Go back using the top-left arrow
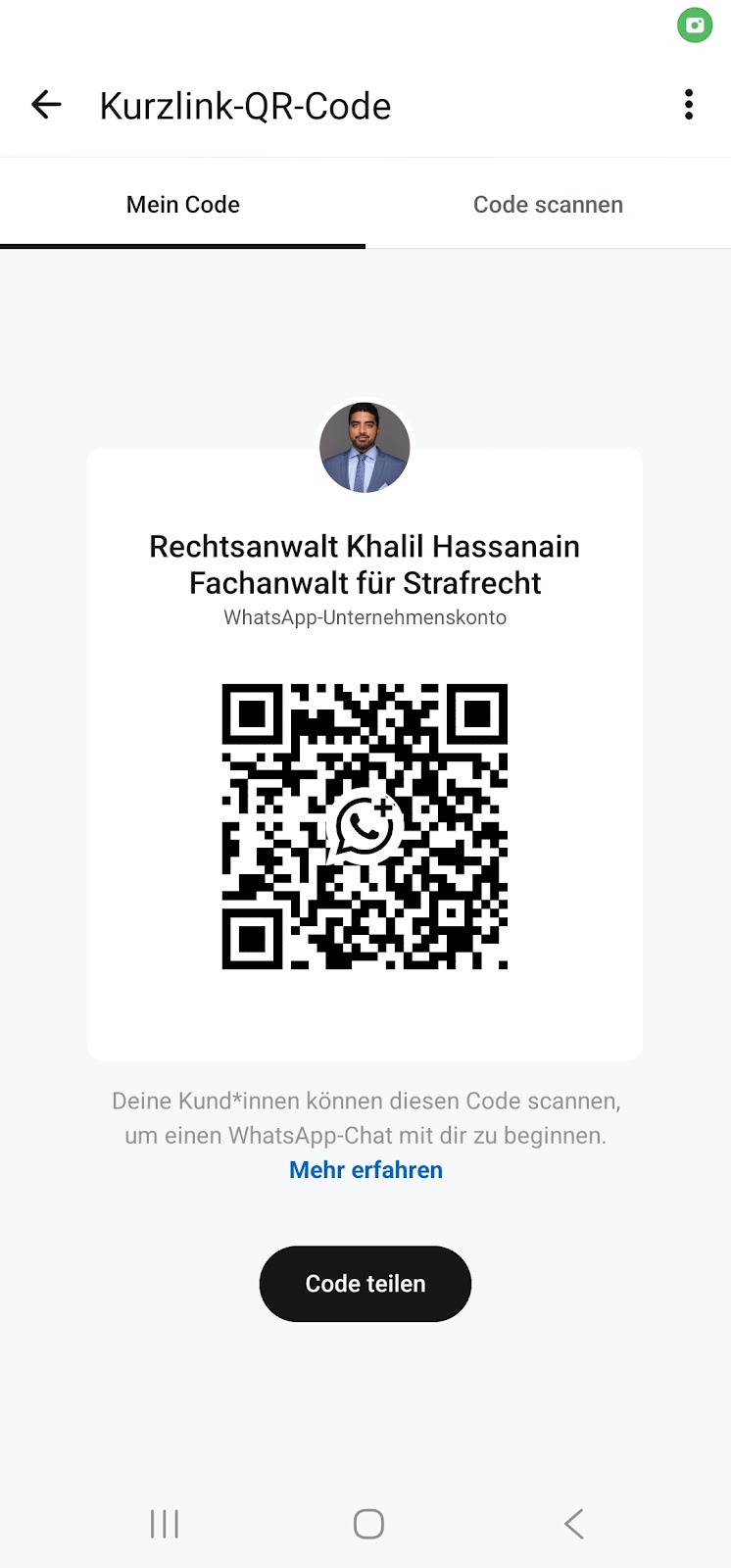The image size is (731, 1568). pyautogui.click(x=46, y=105)
